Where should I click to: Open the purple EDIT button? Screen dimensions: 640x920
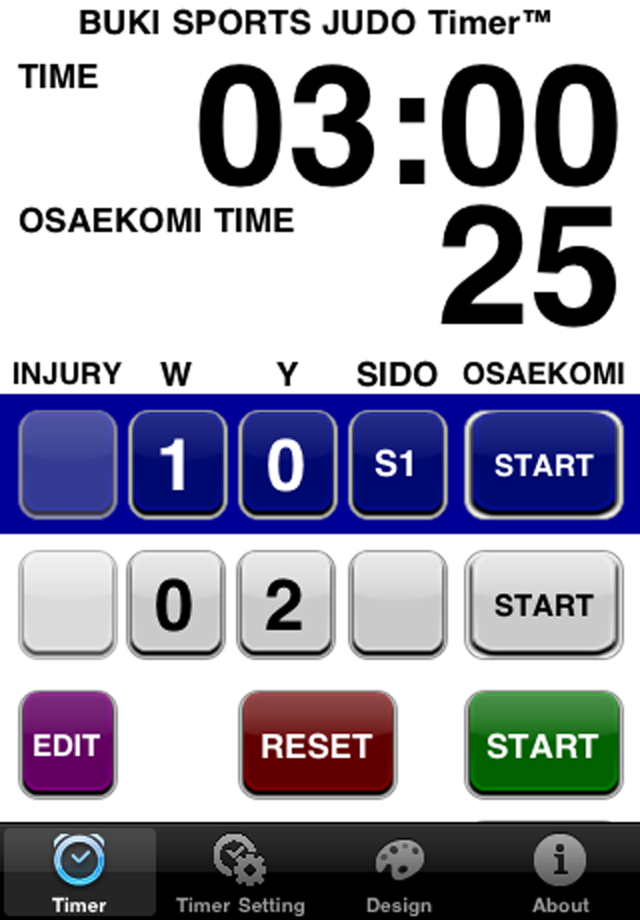click(x=68, y=745)
